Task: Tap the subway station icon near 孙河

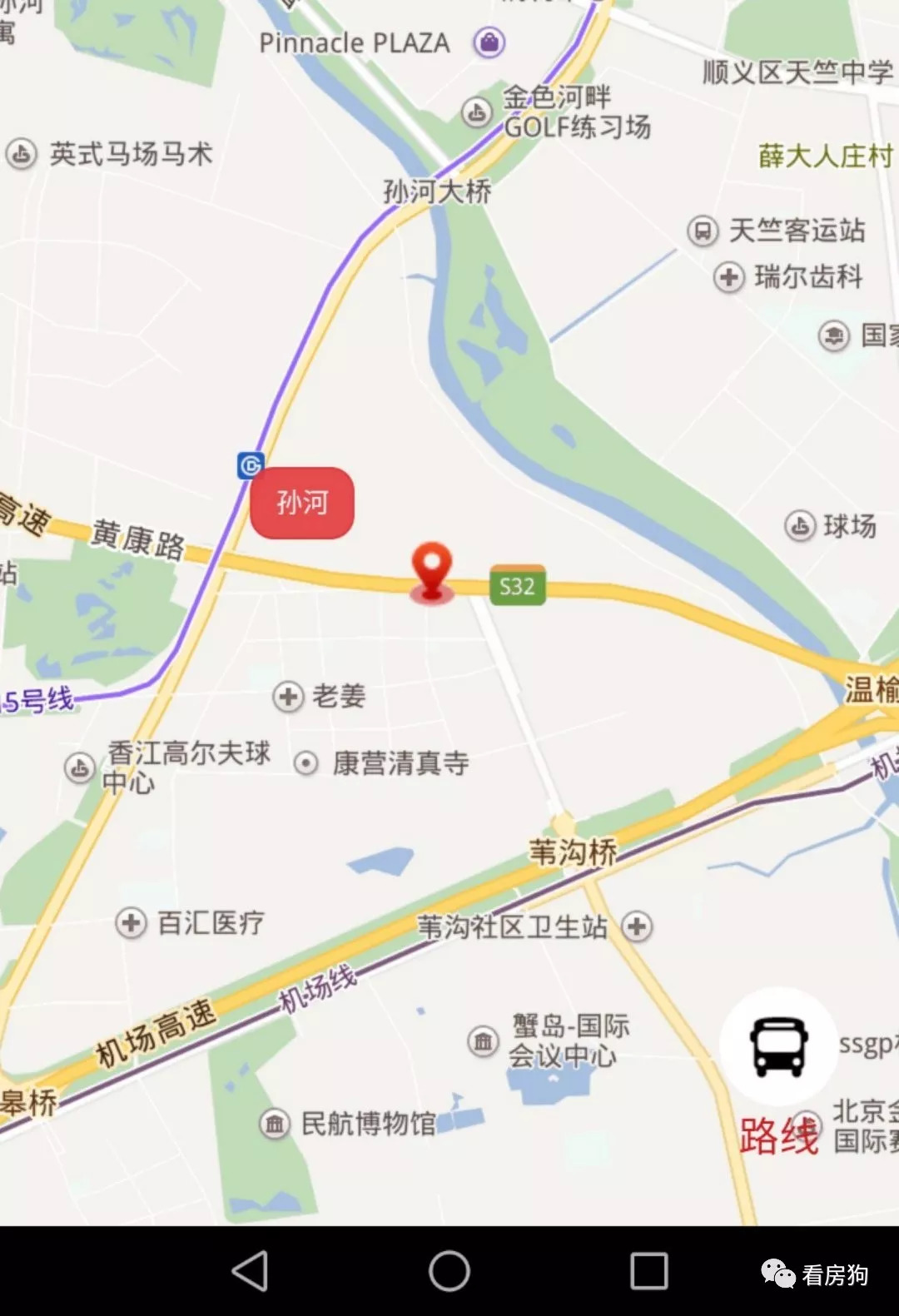Action: click(x=251, y=465)
